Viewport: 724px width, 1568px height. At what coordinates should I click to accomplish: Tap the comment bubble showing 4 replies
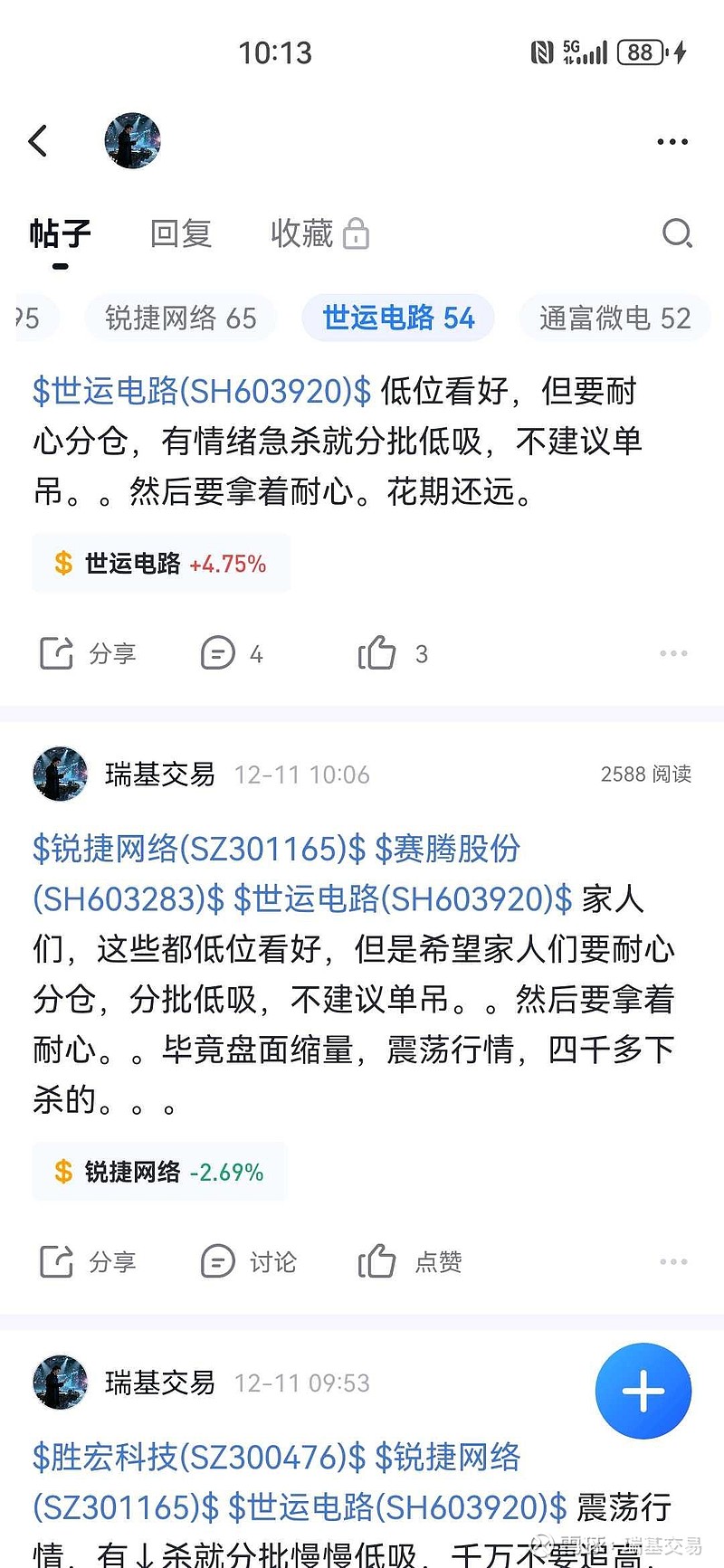(x=219, y=653)
